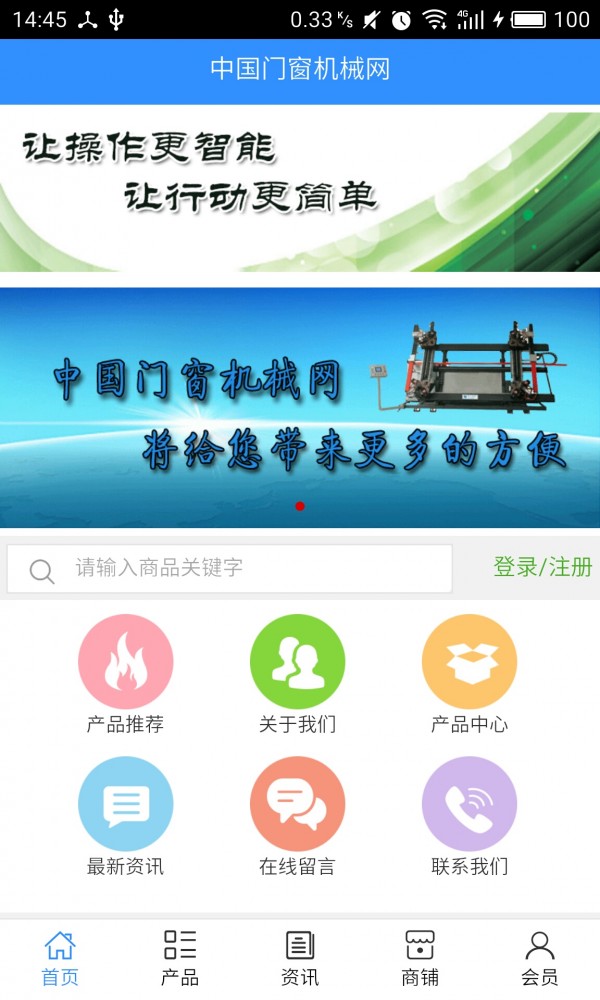
Task: Switch to the 资讯 tab
Action: point(300,958)
